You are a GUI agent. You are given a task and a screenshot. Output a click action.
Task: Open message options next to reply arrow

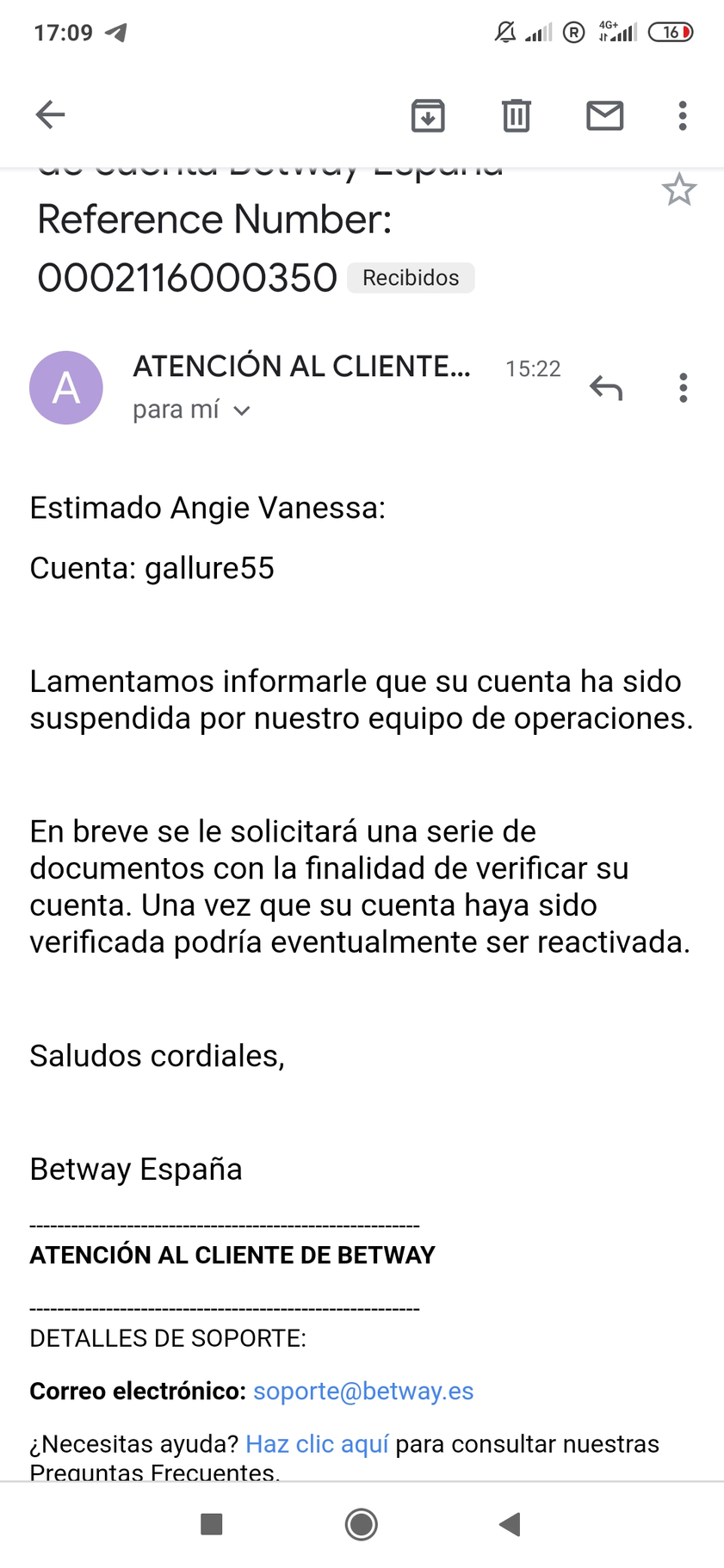point(684,388)
